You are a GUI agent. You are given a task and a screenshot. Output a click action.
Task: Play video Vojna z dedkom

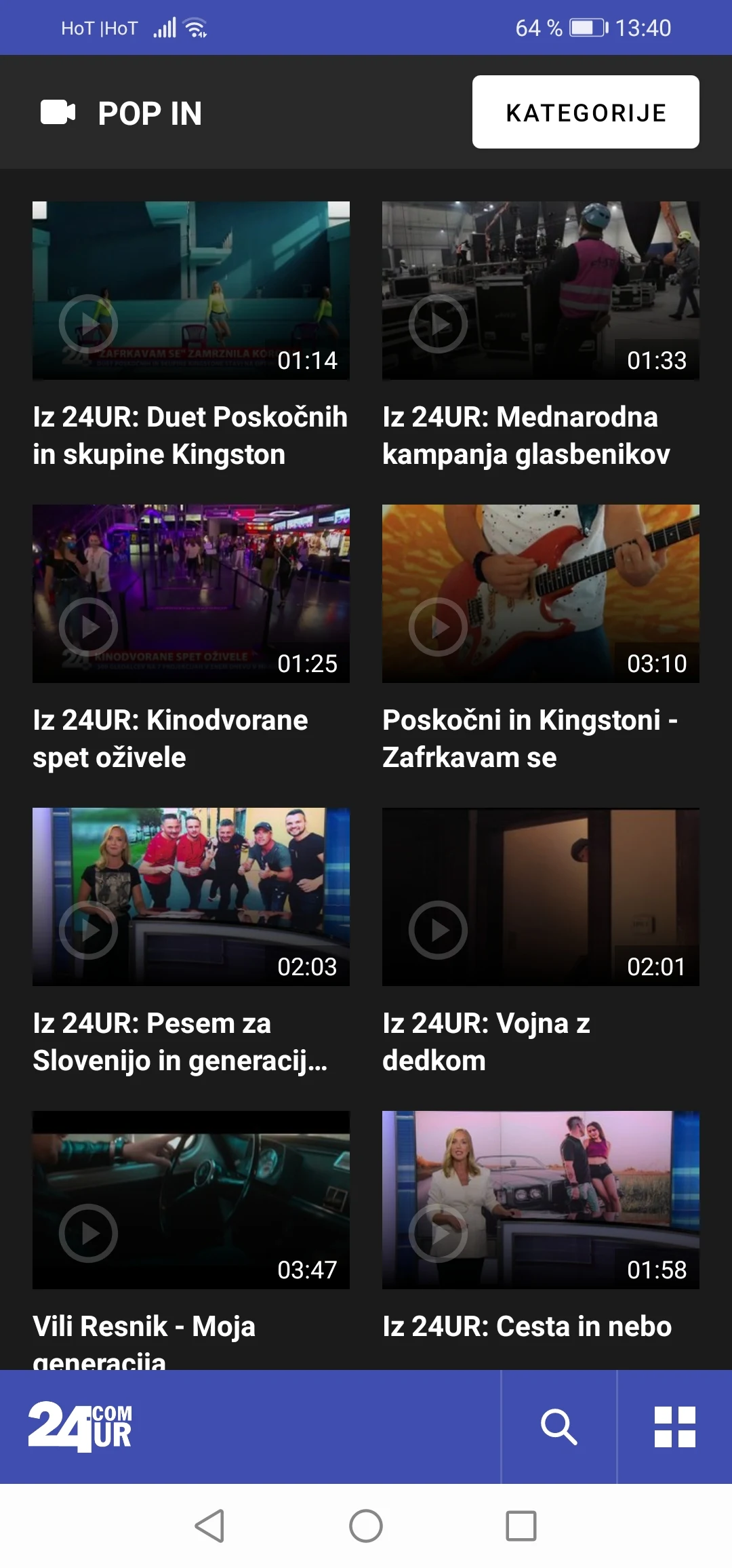[540, 897]
